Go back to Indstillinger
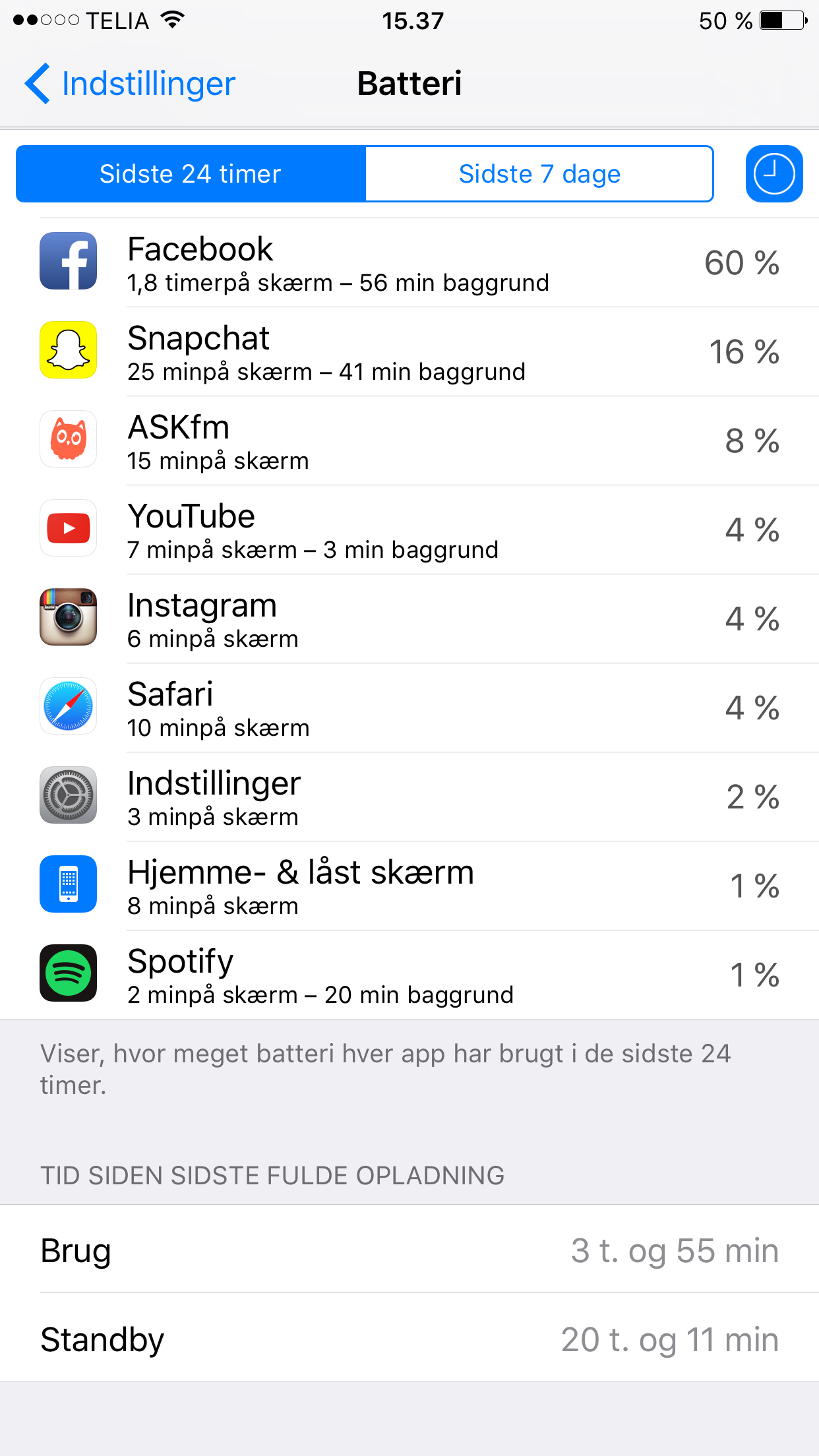Viewport: 819px width, 1456px height. click(x=130, y=84)
